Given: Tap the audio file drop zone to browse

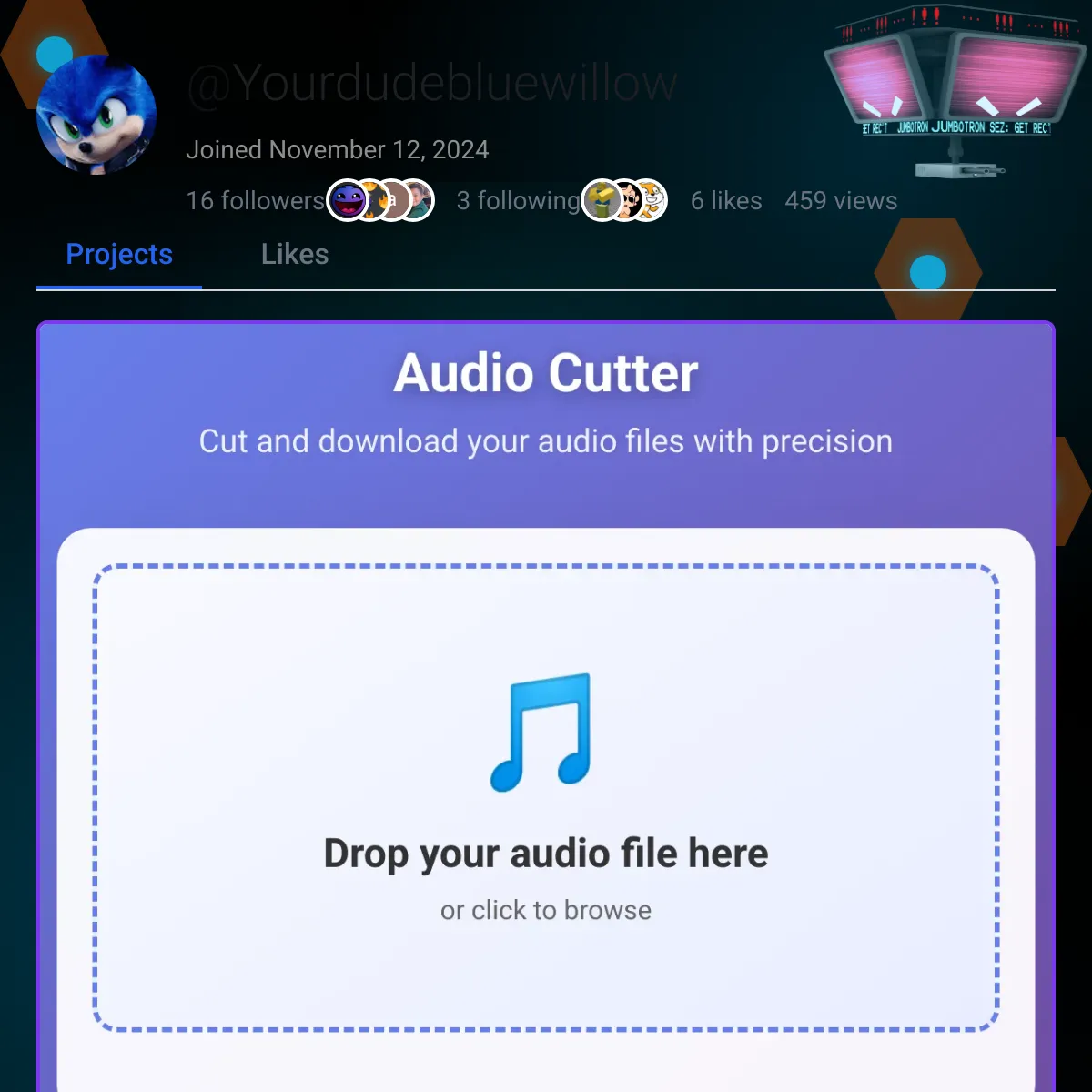Looking at the screenshot, I should coord(546,797).
